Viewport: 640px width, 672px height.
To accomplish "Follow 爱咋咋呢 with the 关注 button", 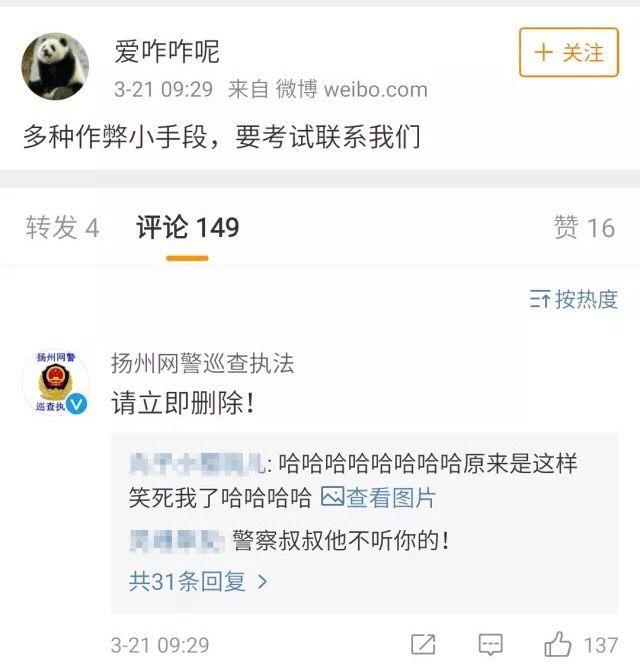I will click(569, 52).
